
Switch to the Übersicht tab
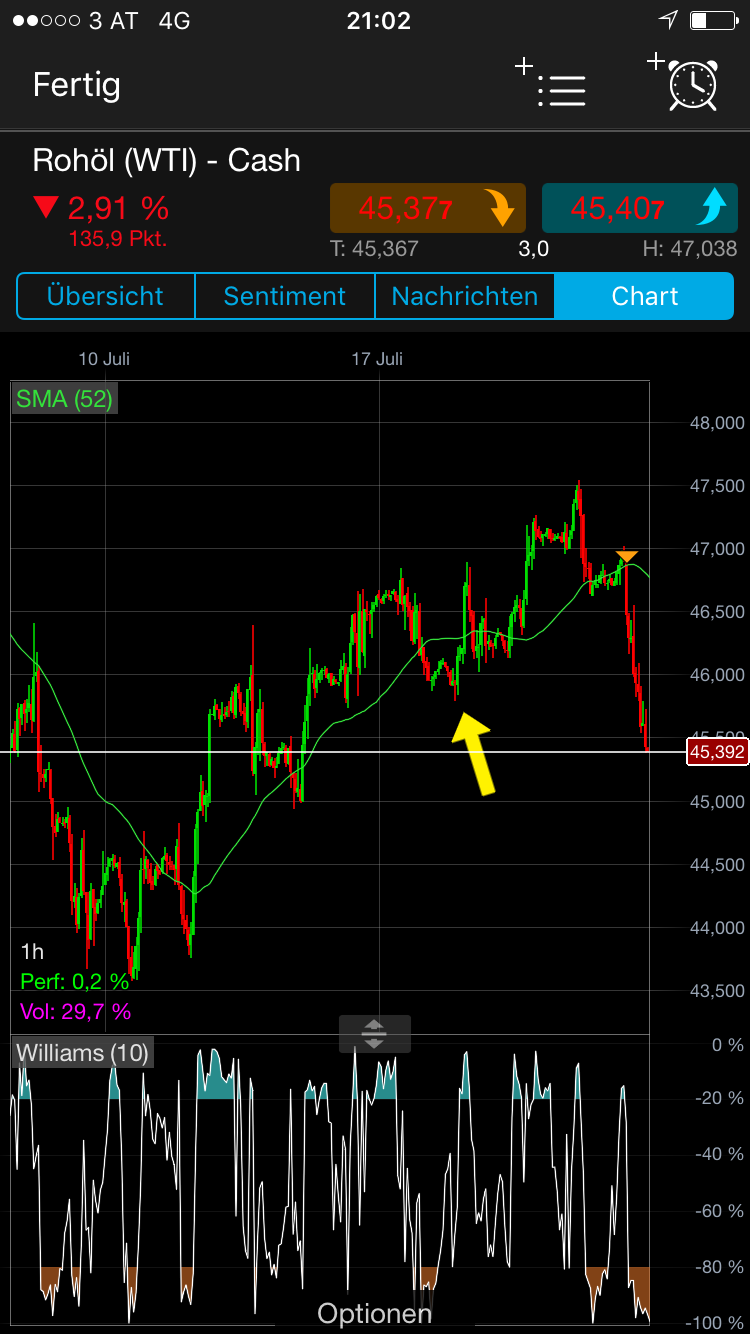(x=105, y=296)
